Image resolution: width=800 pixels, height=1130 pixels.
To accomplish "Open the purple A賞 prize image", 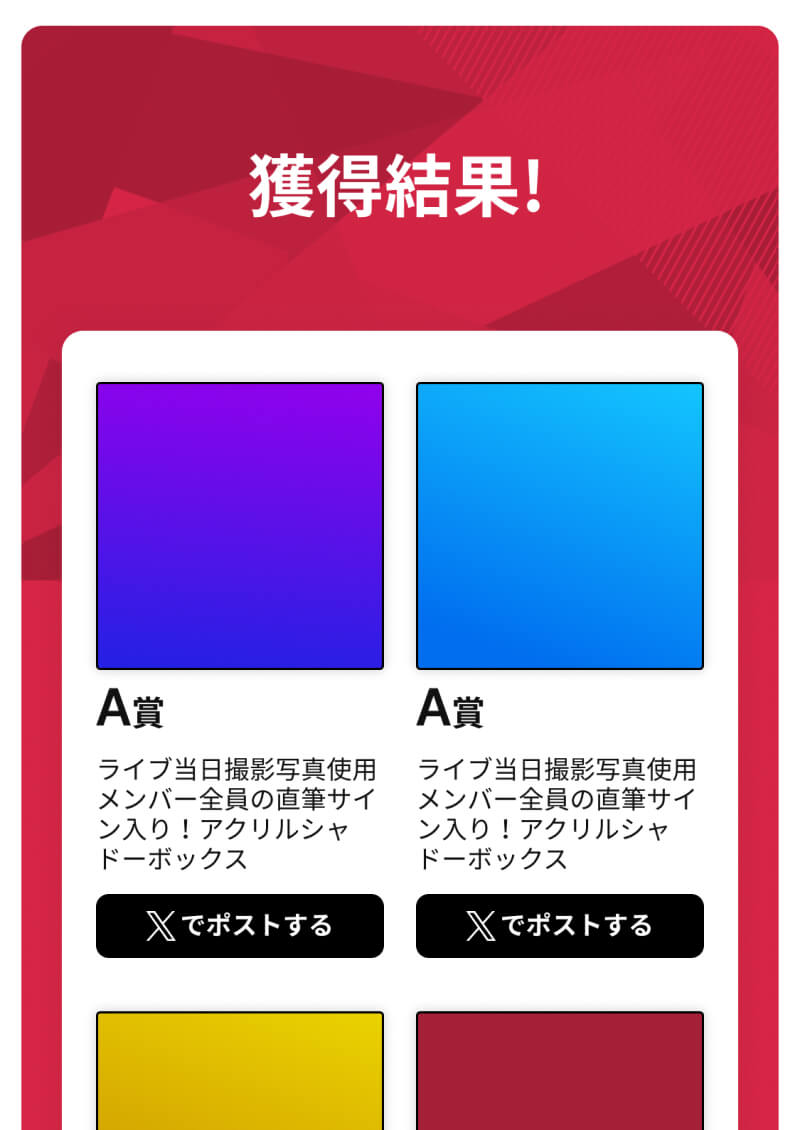I will [240, 526].
